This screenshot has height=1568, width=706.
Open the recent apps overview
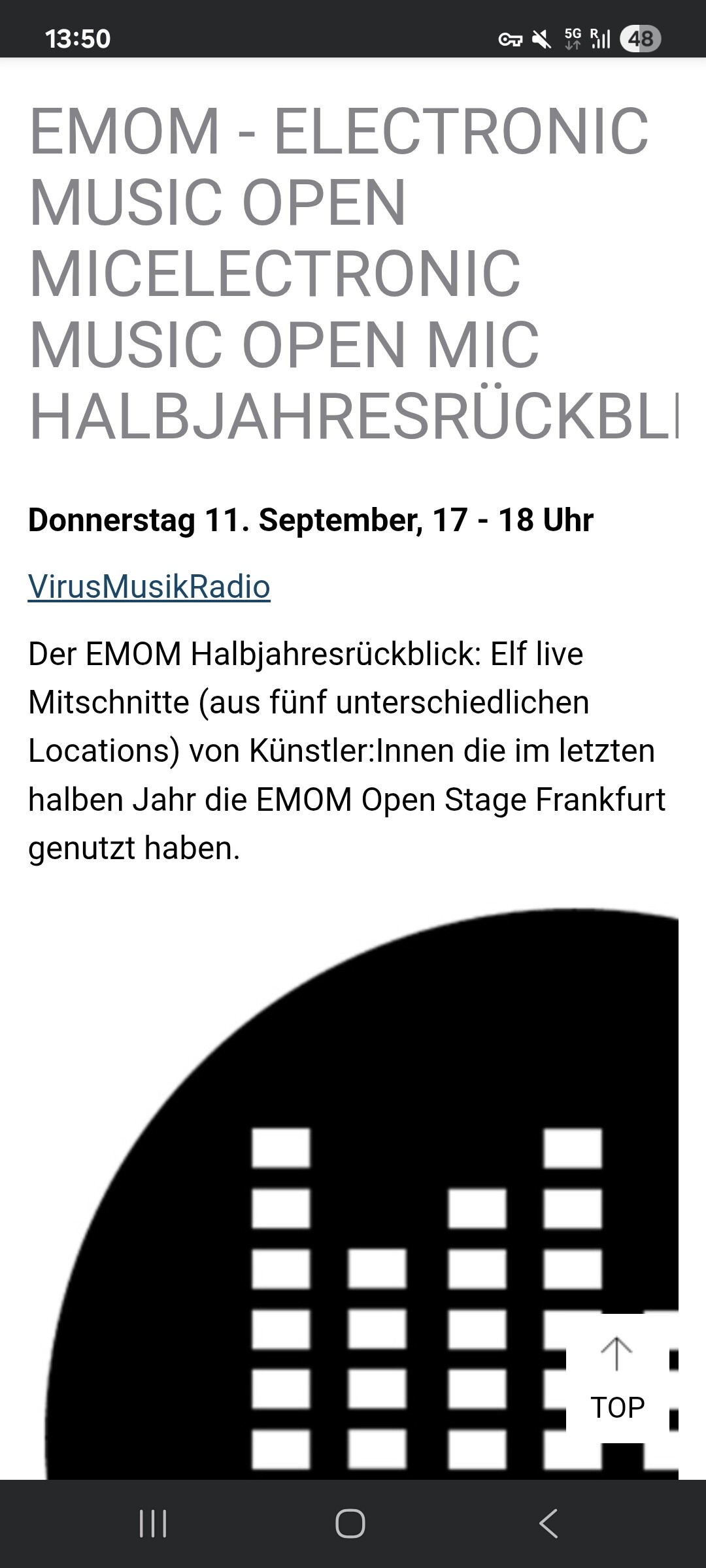pos(153,1524)
